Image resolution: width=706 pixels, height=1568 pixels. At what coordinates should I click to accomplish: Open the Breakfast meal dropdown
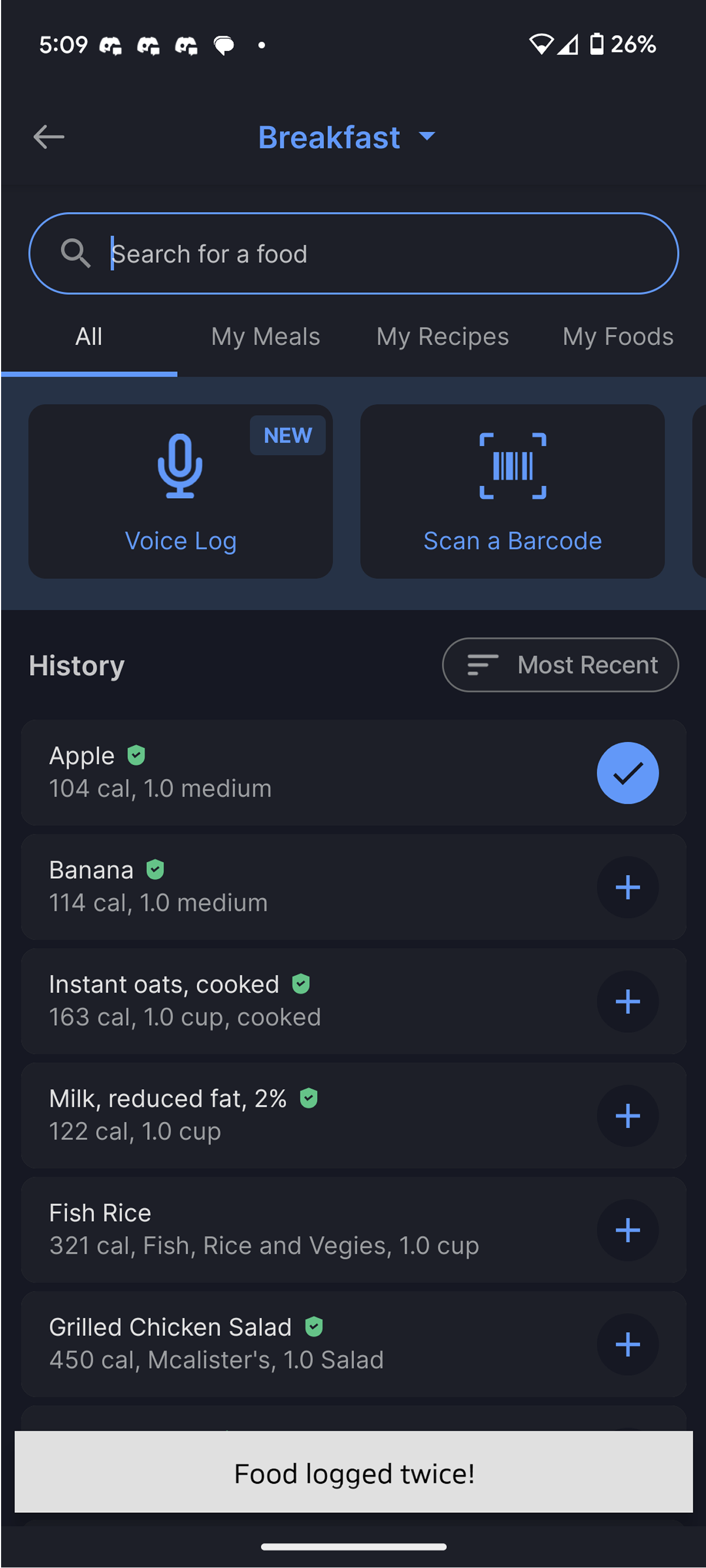347,137
